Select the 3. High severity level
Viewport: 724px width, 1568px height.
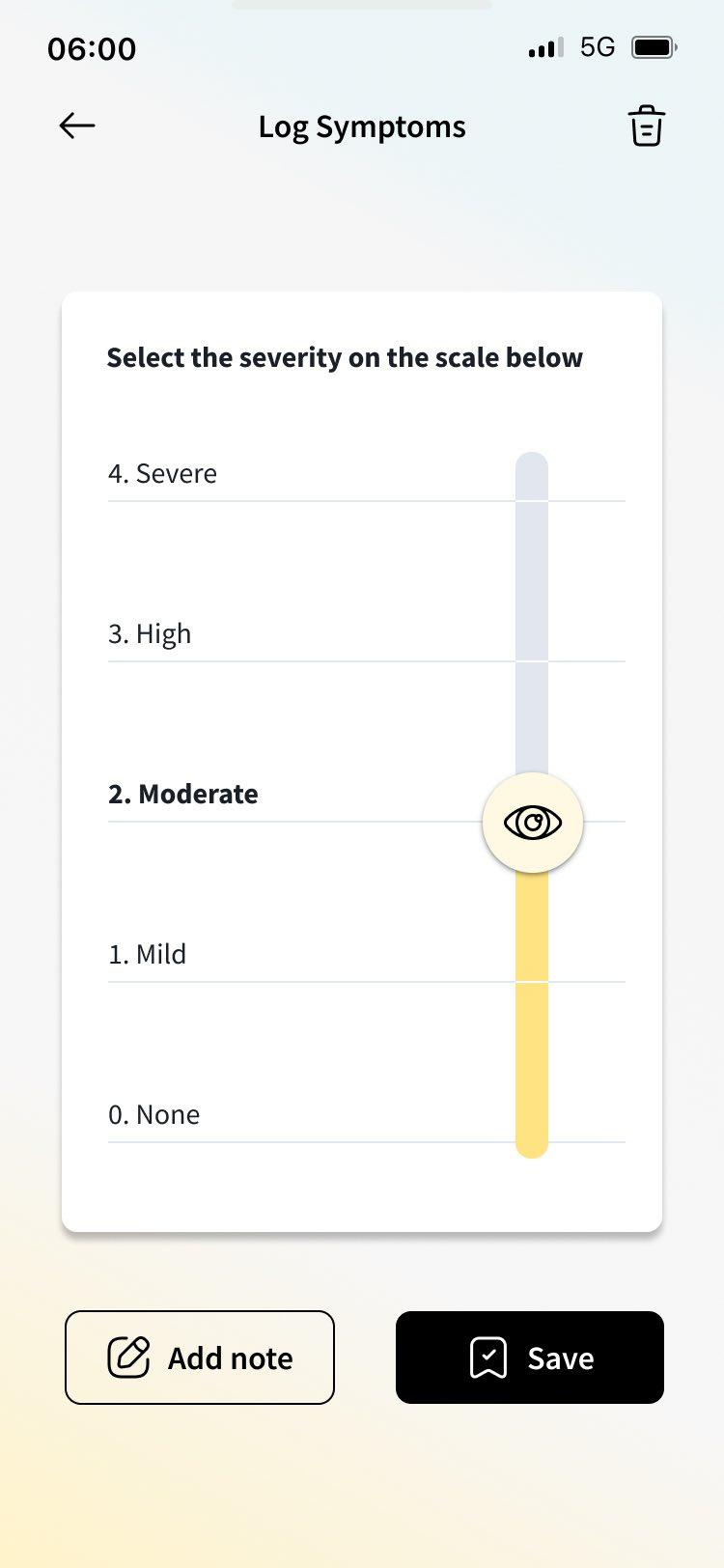click(150, 633)
